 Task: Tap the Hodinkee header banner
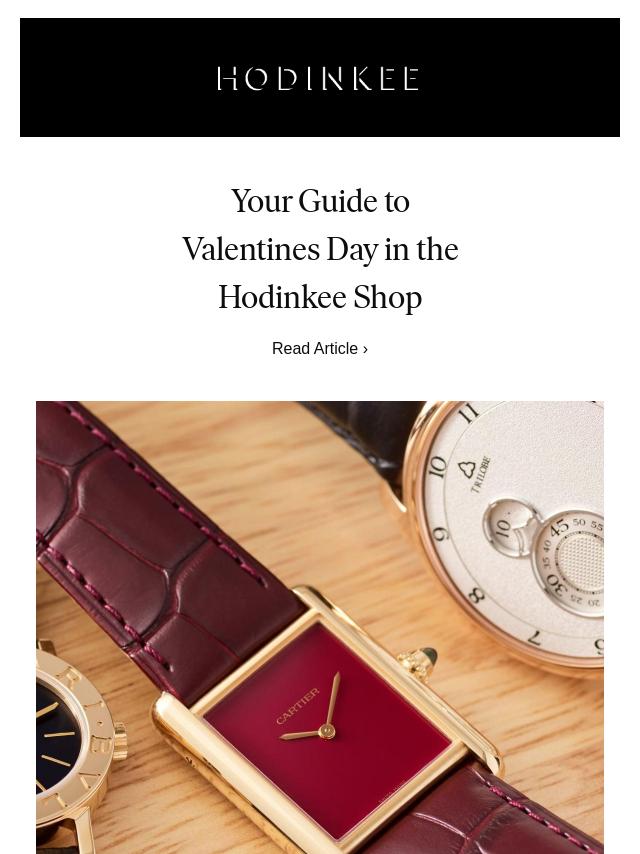point(319,78)
